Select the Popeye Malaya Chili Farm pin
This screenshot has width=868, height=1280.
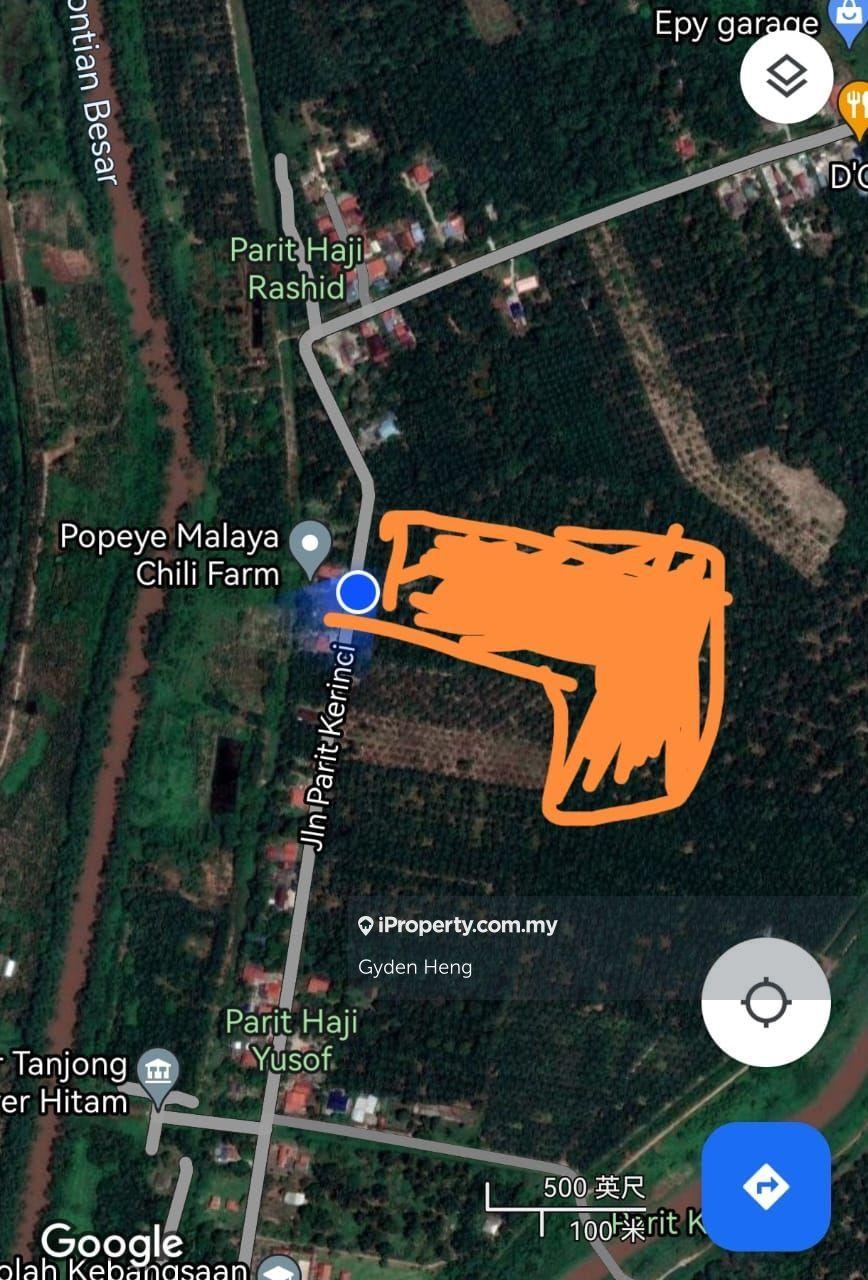click(310, 545)
